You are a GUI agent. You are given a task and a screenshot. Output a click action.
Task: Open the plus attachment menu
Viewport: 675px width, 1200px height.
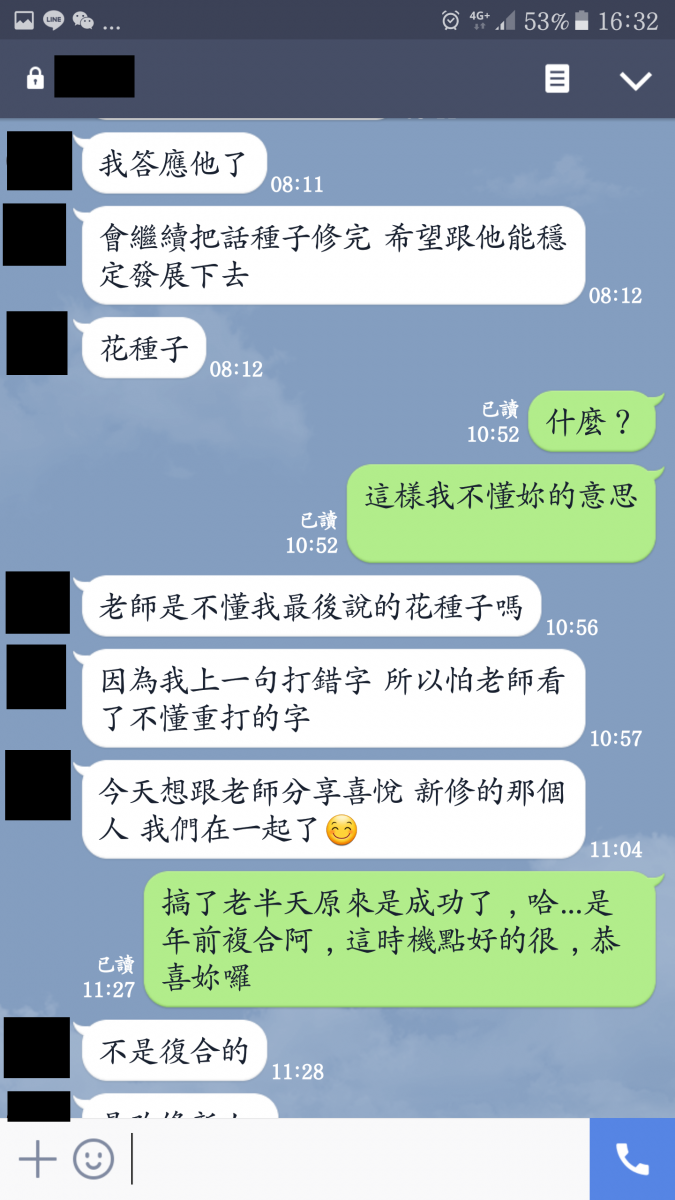(x=37, y=1159)
